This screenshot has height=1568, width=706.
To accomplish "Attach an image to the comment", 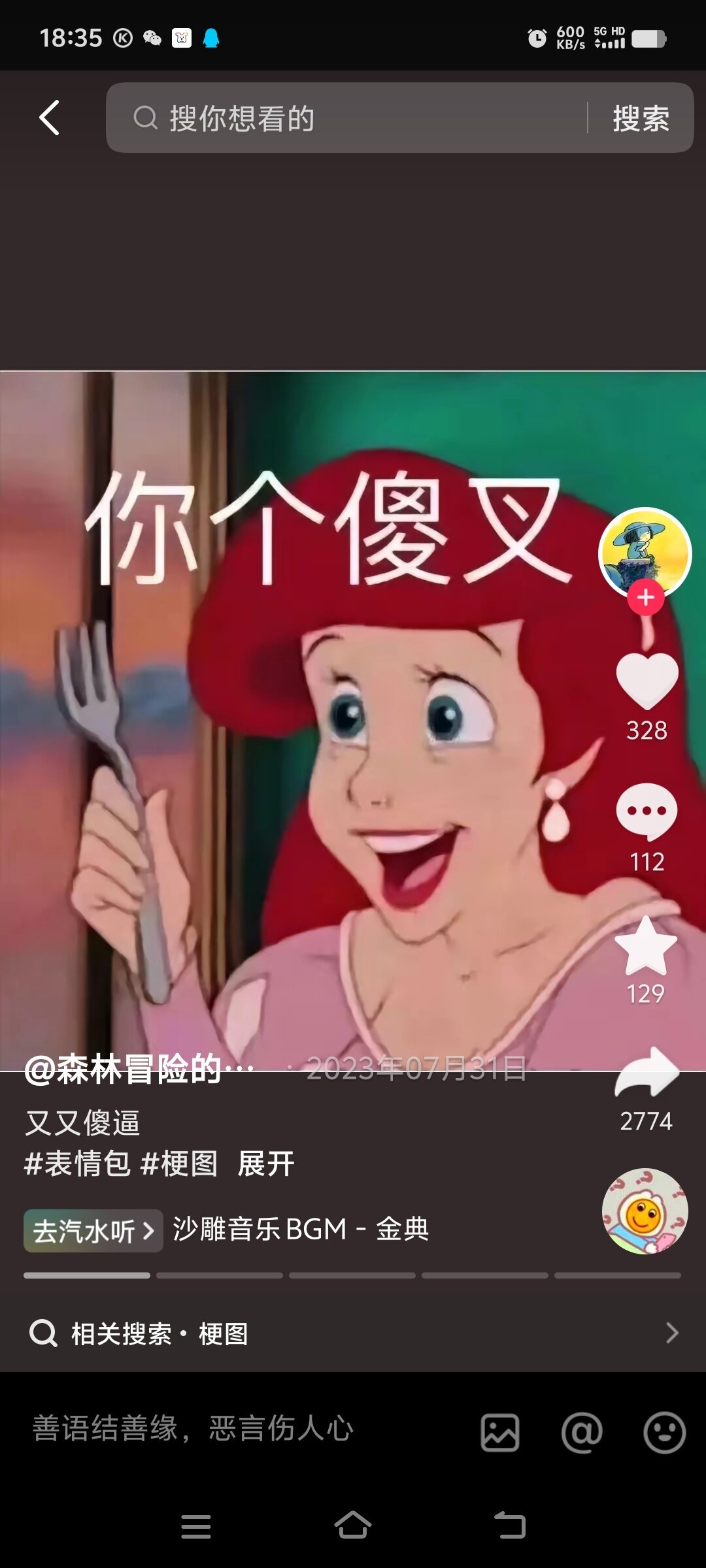I will click(500, 1433).
